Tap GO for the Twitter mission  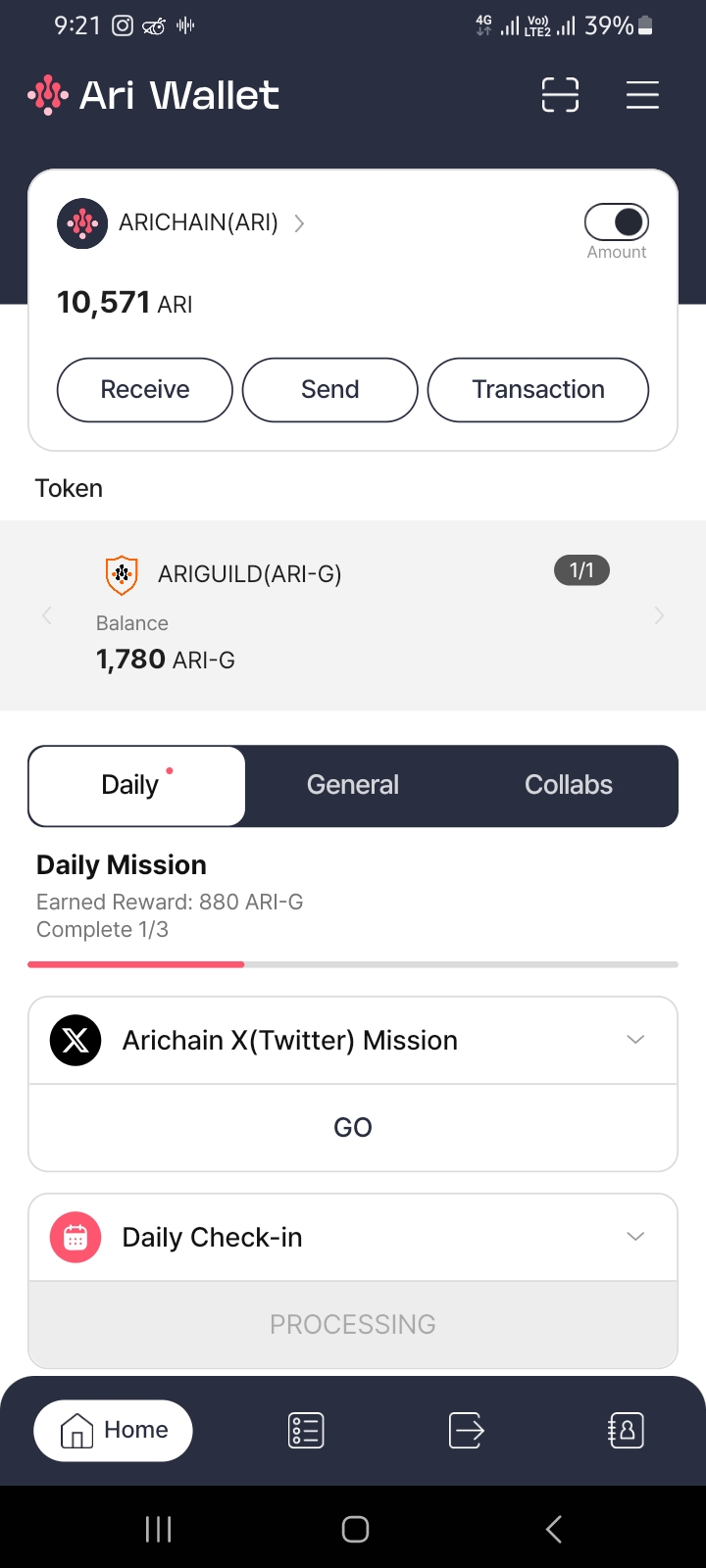[353, 1128]
